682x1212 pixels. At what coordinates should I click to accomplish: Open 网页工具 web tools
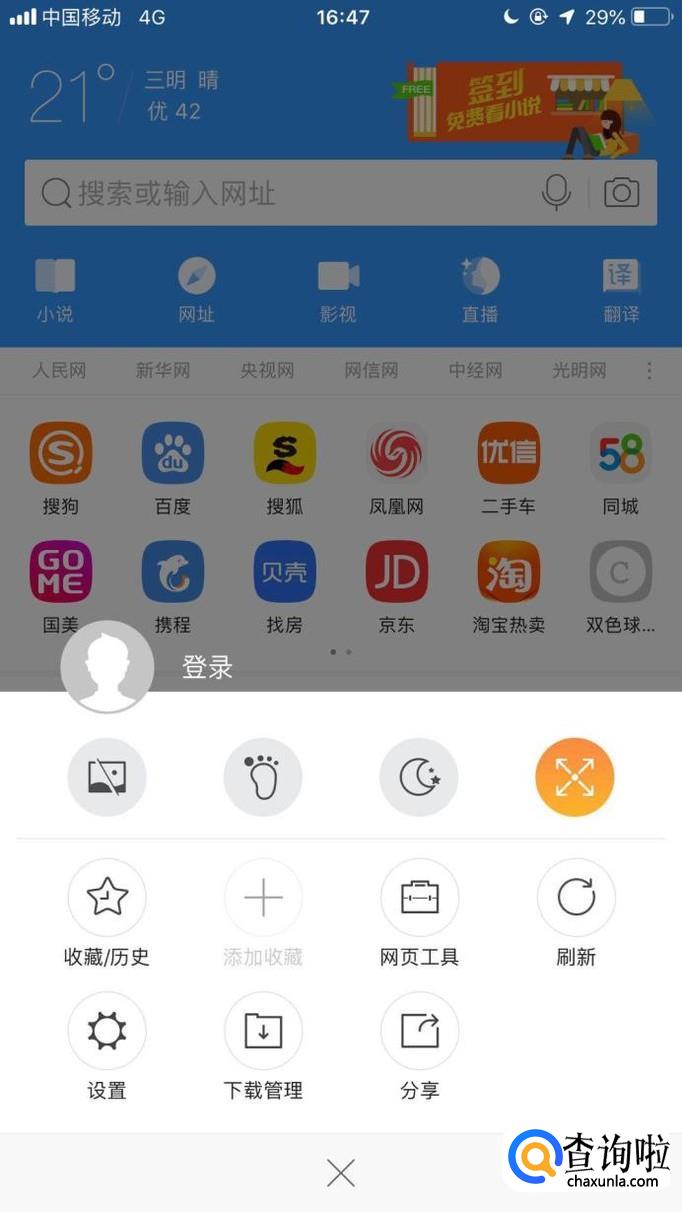click(x=420, y=898)
